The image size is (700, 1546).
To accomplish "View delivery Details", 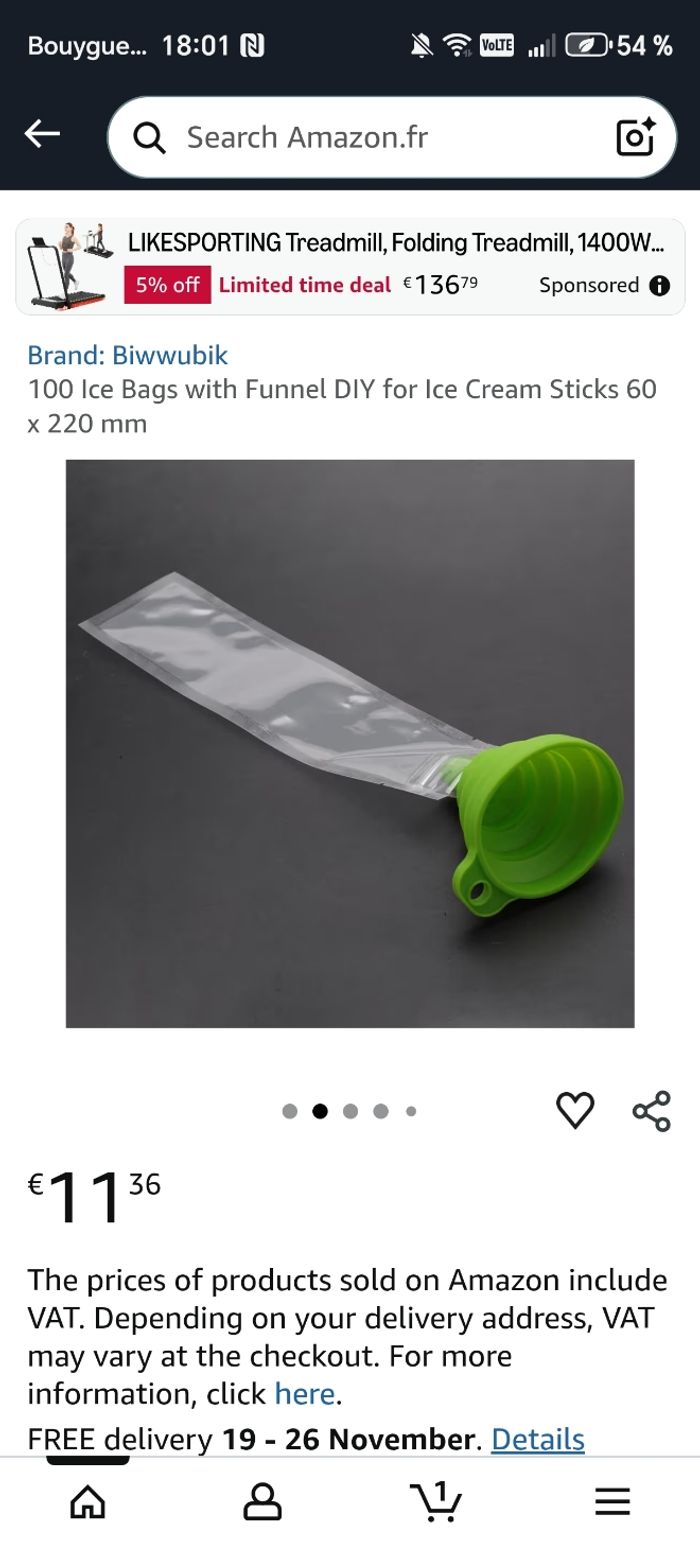I will pos(538,1439).
